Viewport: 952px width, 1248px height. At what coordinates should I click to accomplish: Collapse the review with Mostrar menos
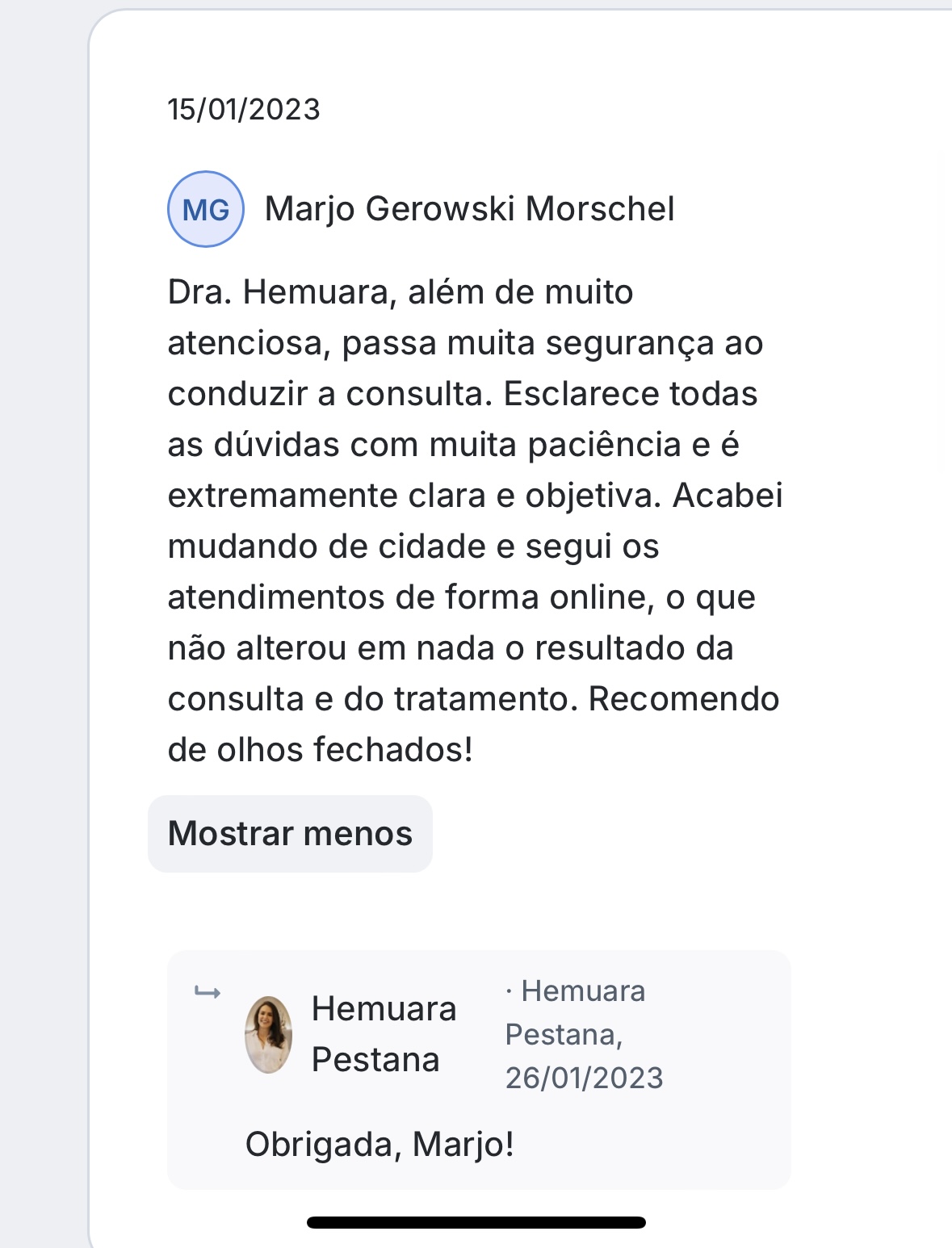tap(290, 833)
